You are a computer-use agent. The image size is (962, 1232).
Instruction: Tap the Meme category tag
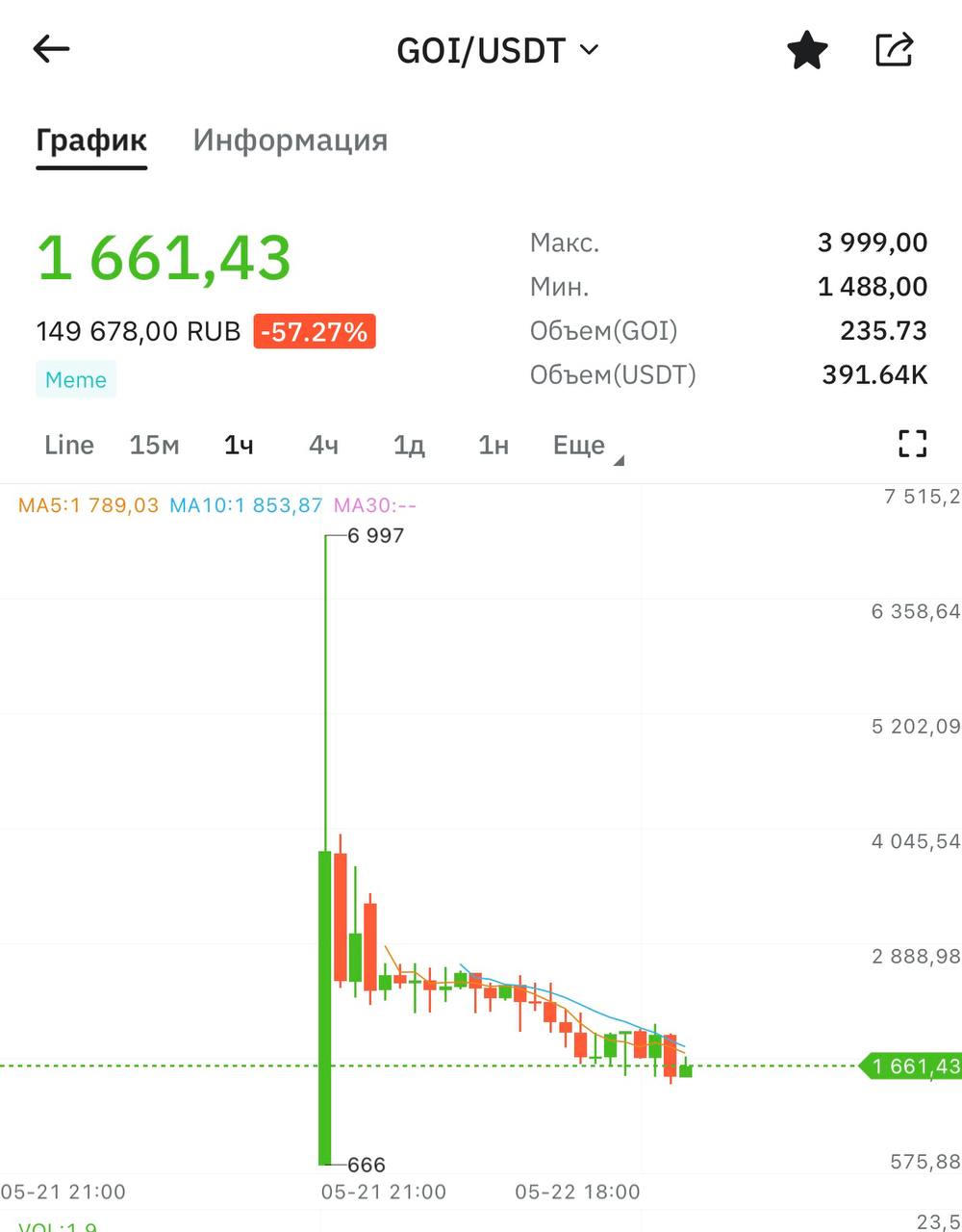[x=76, y=379]
